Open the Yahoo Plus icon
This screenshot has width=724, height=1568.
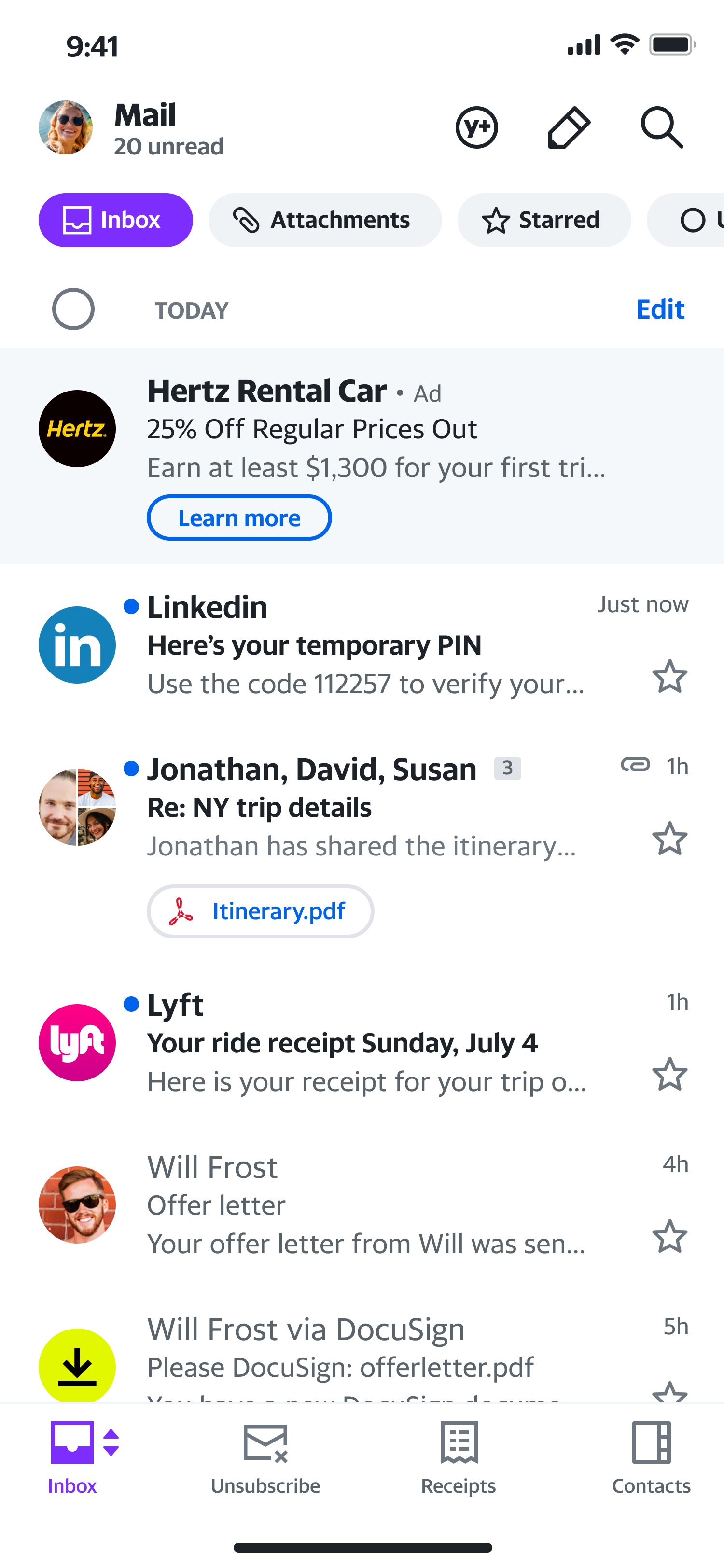click(476, 128)
